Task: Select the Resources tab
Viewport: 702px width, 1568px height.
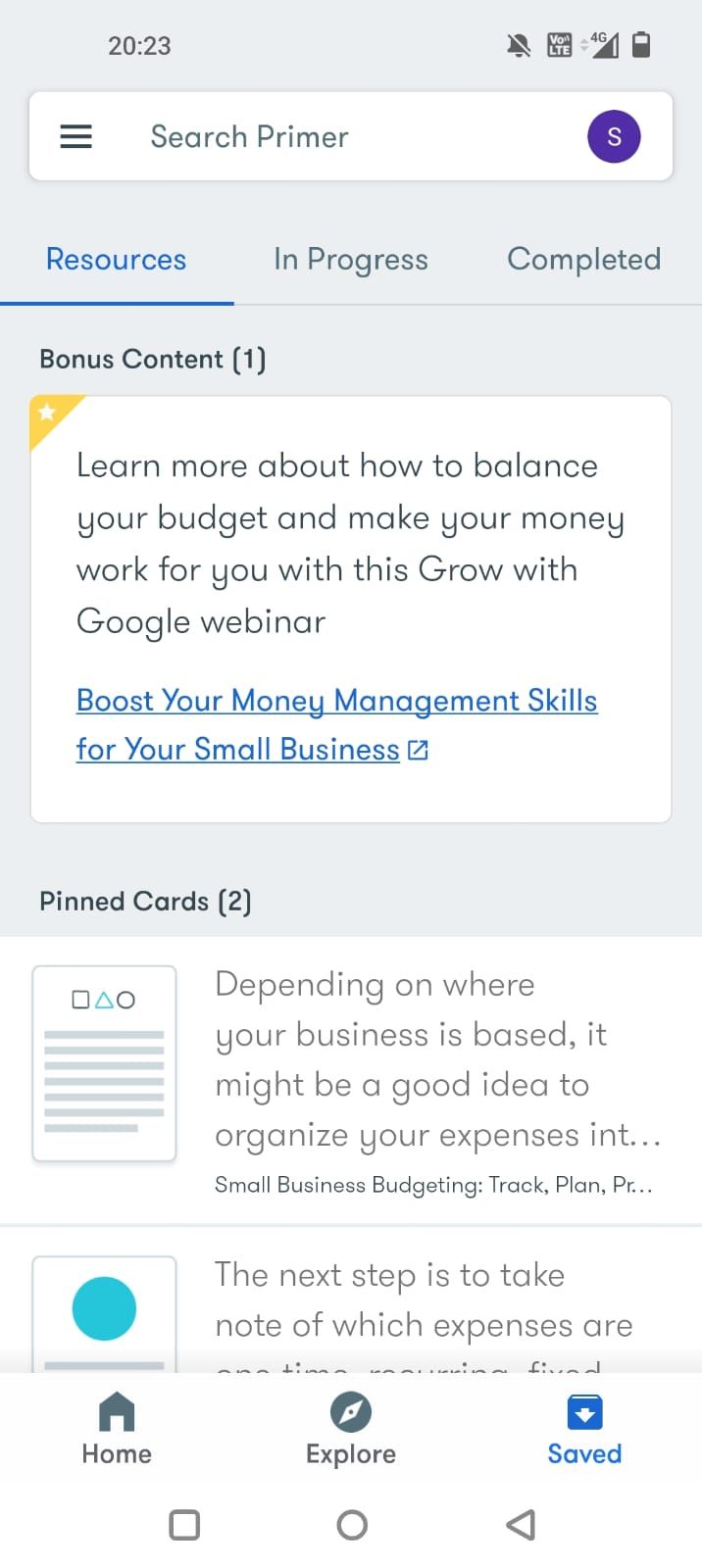Action: click(x=116, y=260)
